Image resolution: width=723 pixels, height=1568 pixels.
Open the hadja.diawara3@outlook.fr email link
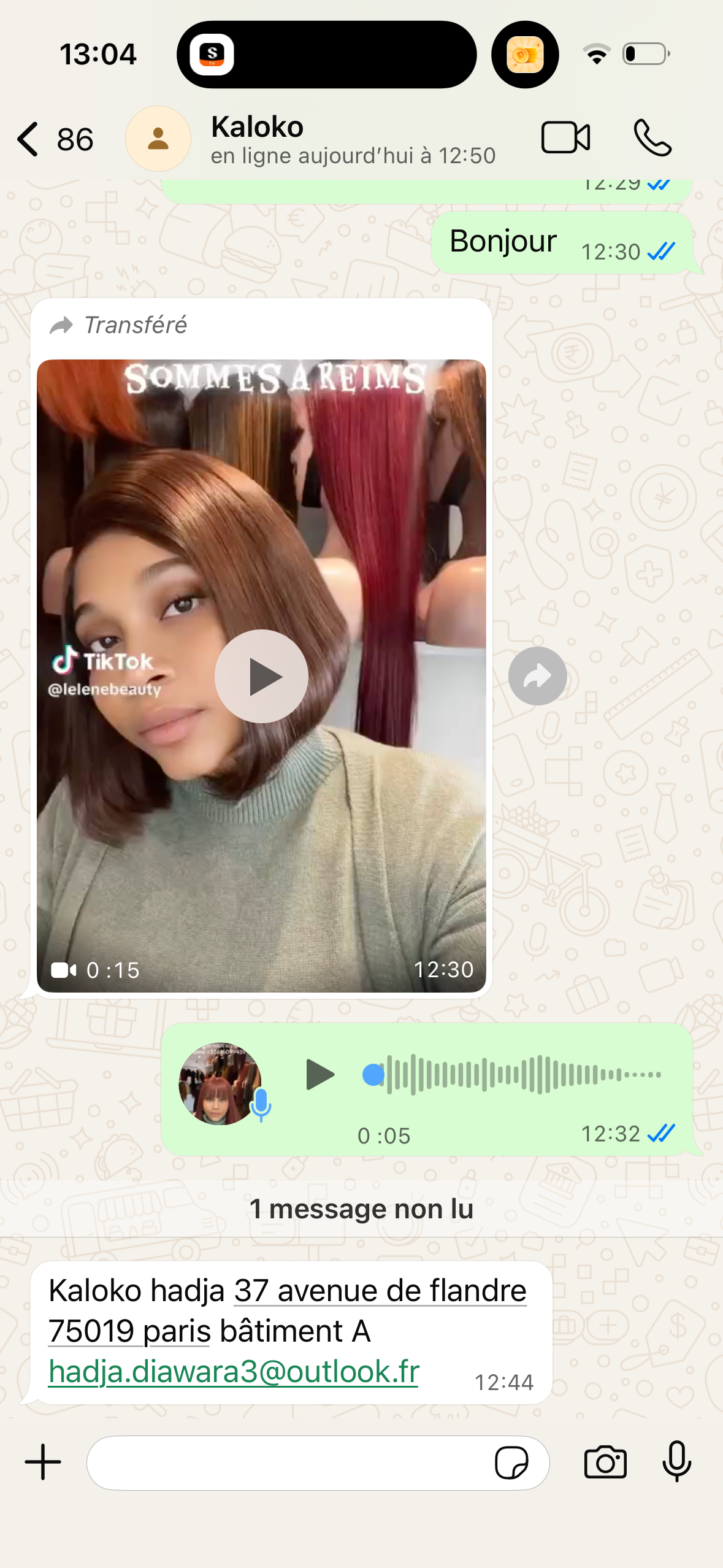pos(233,1372)
